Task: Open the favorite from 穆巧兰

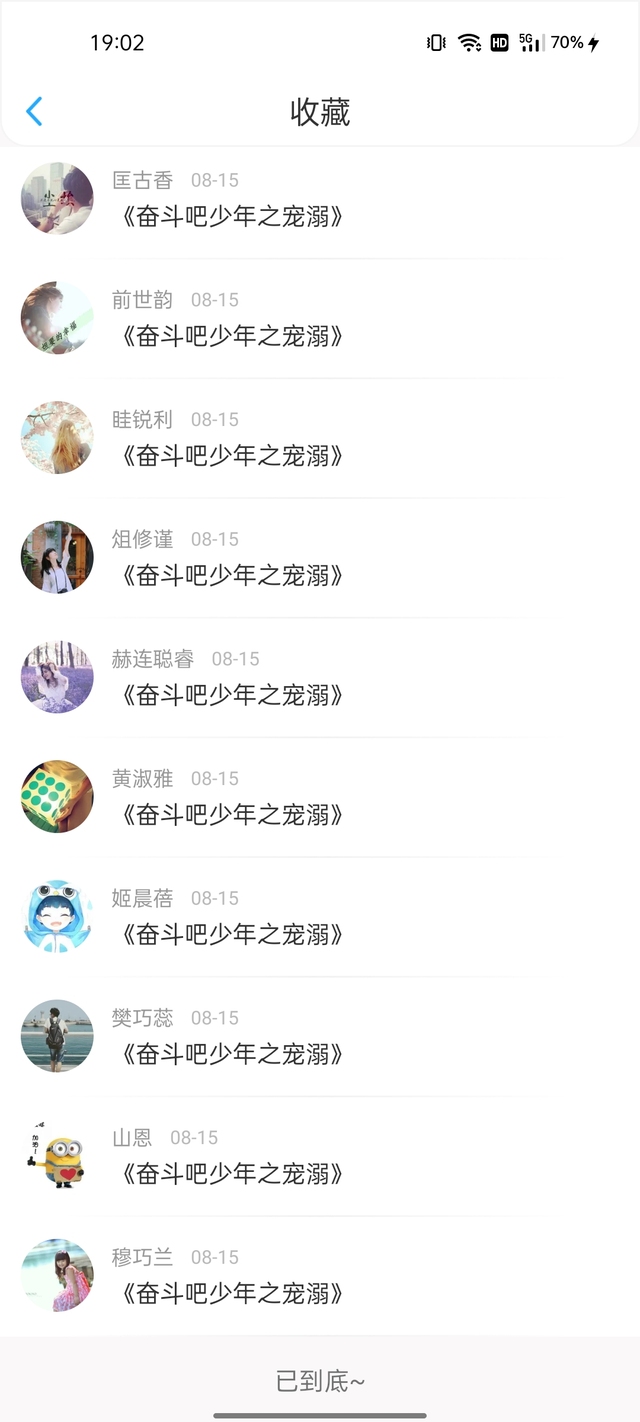Action: (x=232, y=1294)
